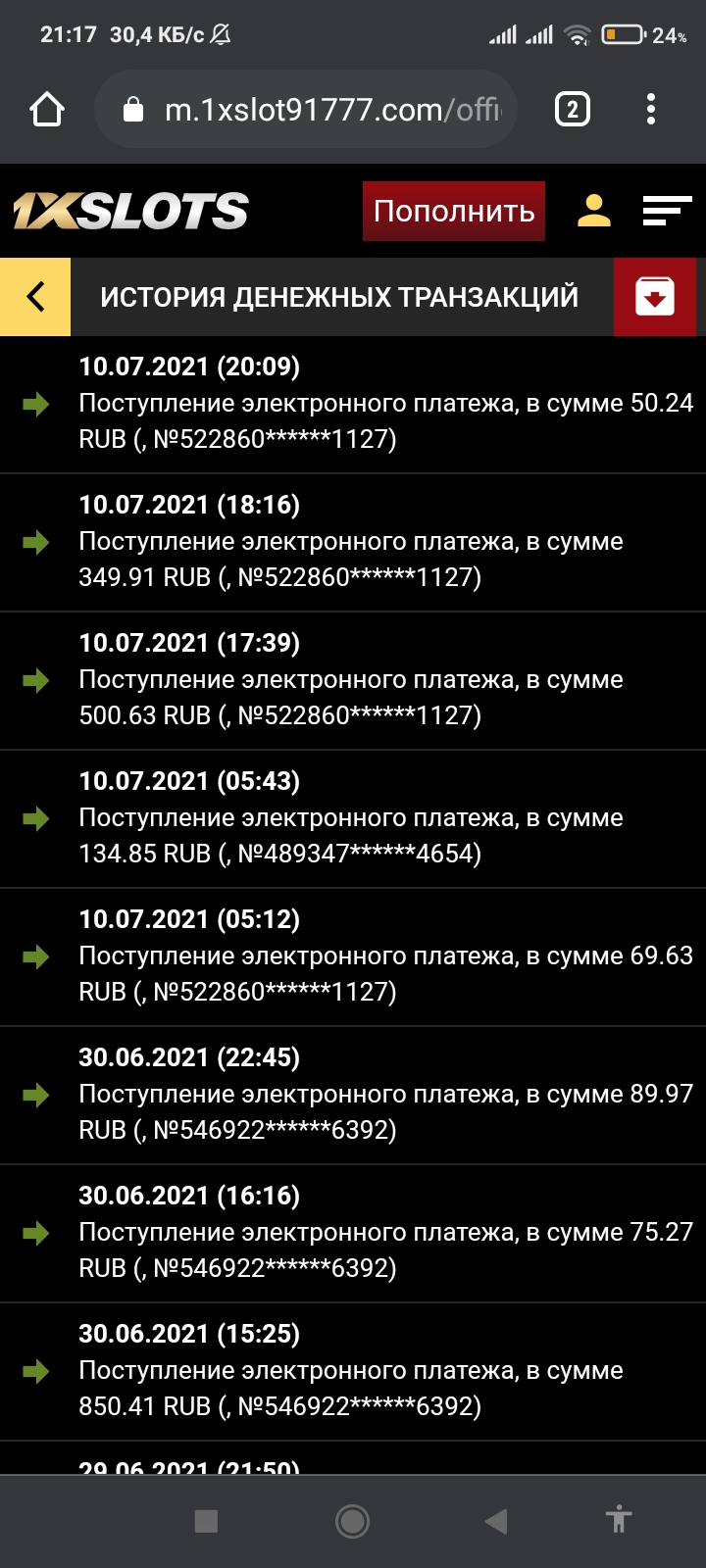
Task: Open the hamburger menu on 1XSLOTS header
Action: (668, 211)
